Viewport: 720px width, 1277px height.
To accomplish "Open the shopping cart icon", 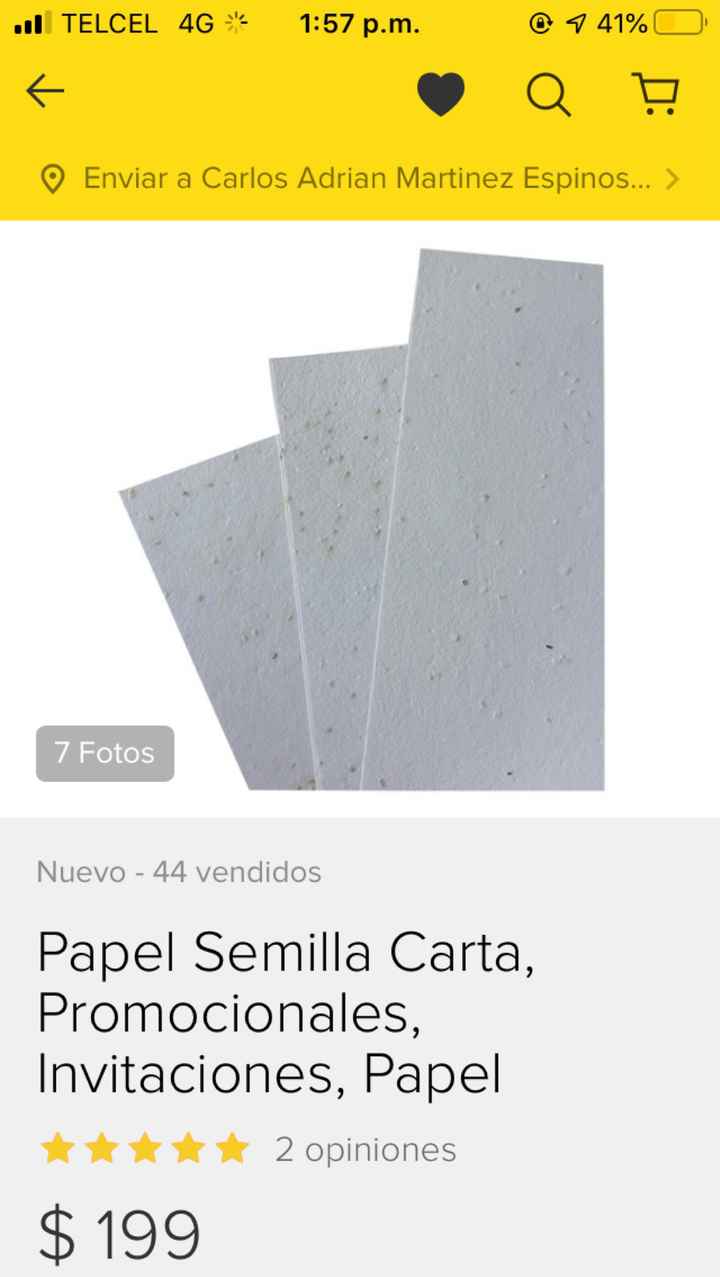I will point(655,94).
